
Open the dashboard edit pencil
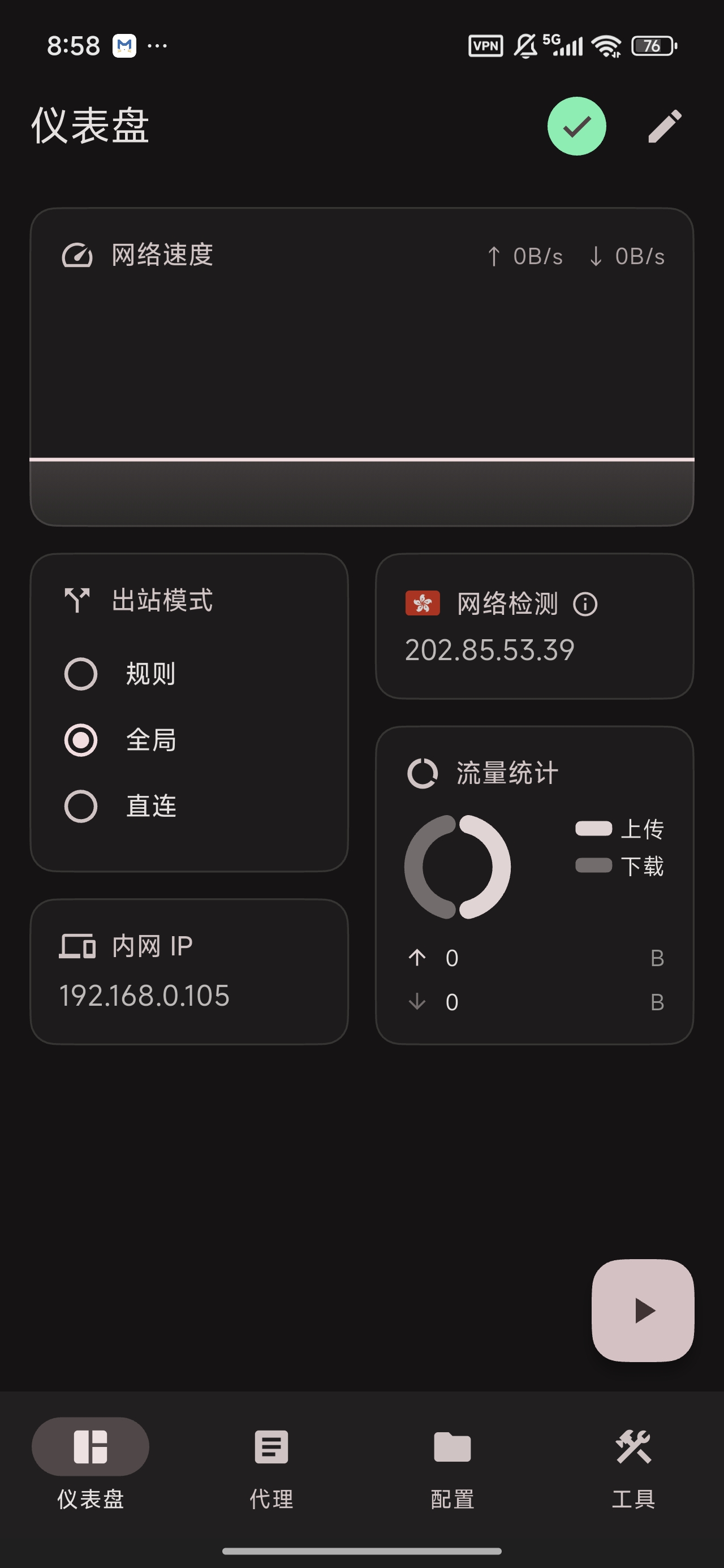[x=664, y=126]
